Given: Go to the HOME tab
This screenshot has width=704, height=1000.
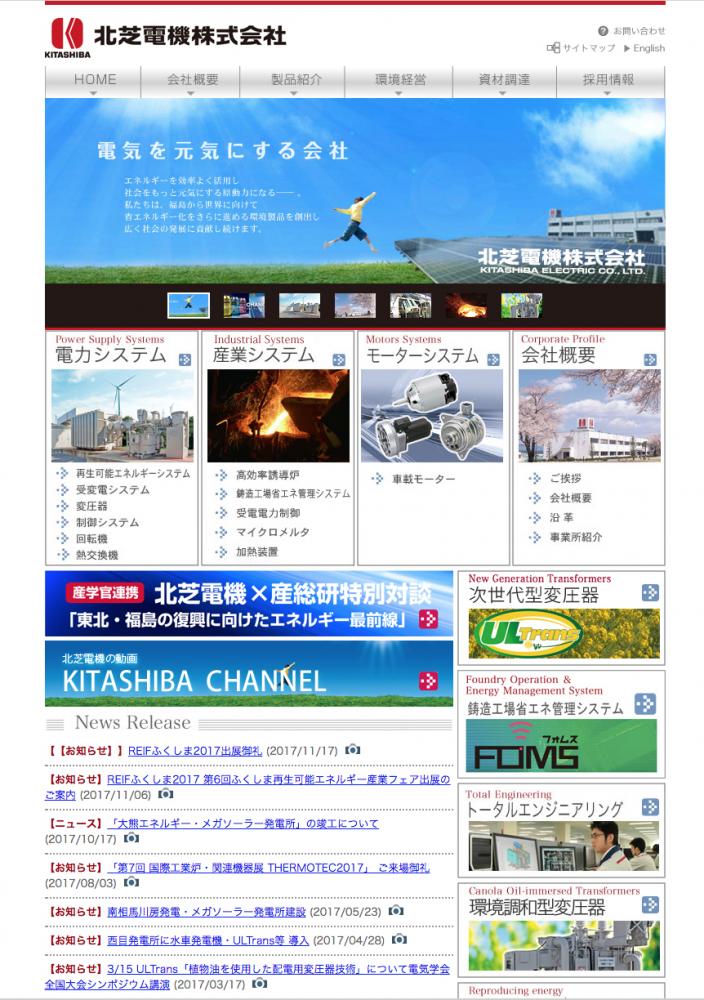Looking at the screenshot, I should [94, 80].
